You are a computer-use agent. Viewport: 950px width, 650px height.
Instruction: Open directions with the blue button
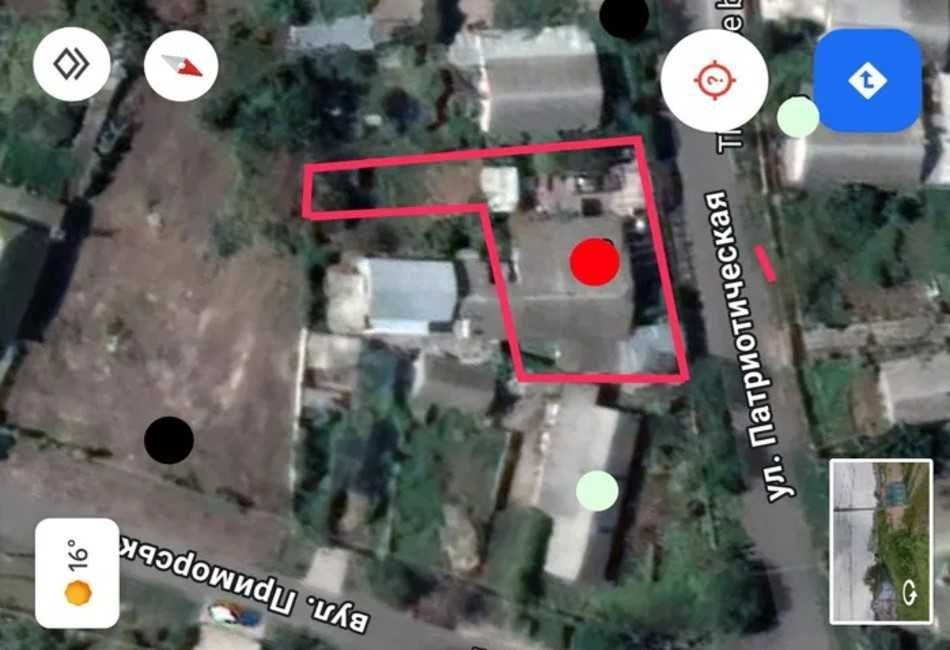(867, 80)
